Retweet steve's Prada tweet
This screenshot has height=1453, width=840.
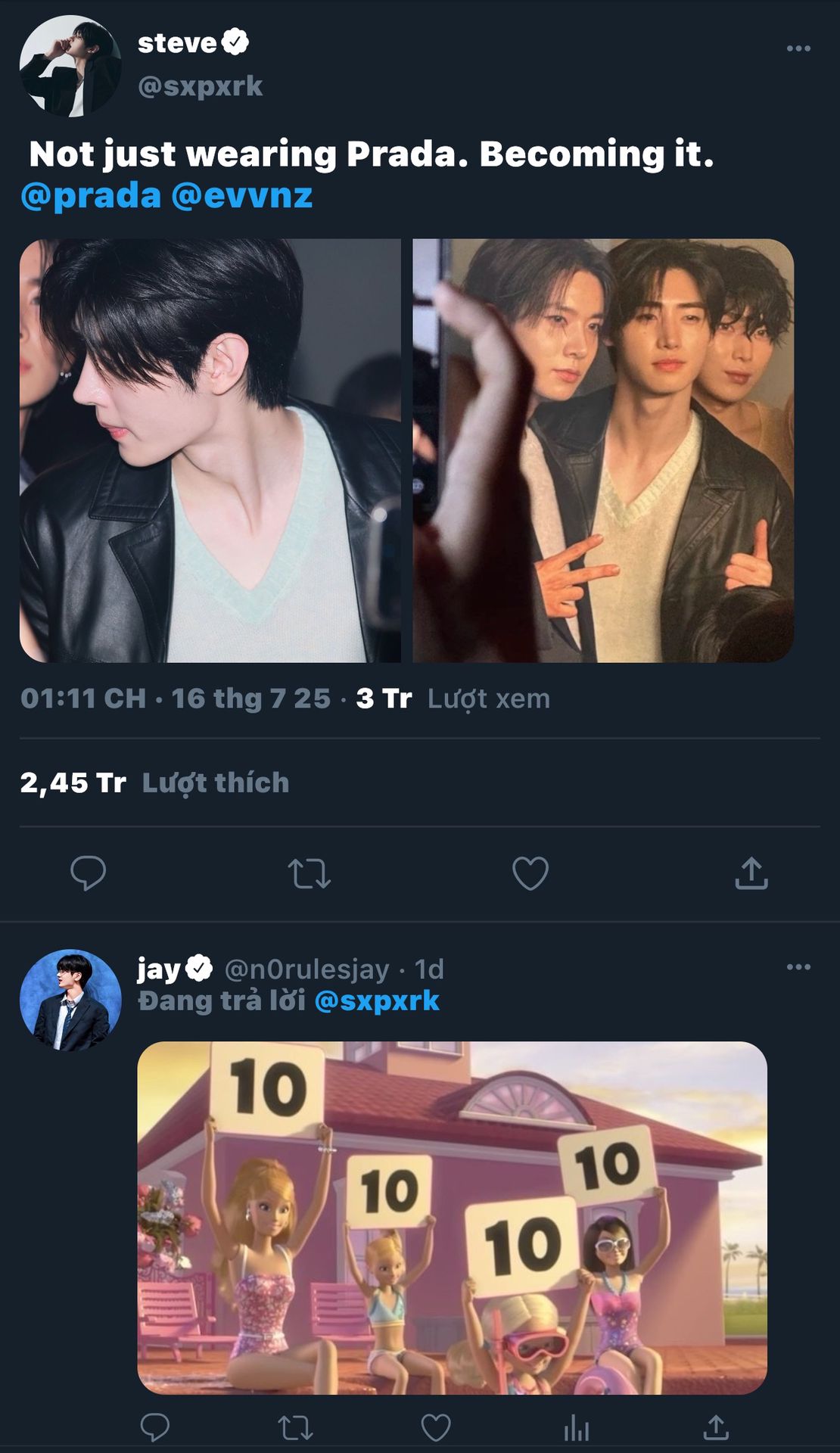[309, 873]
